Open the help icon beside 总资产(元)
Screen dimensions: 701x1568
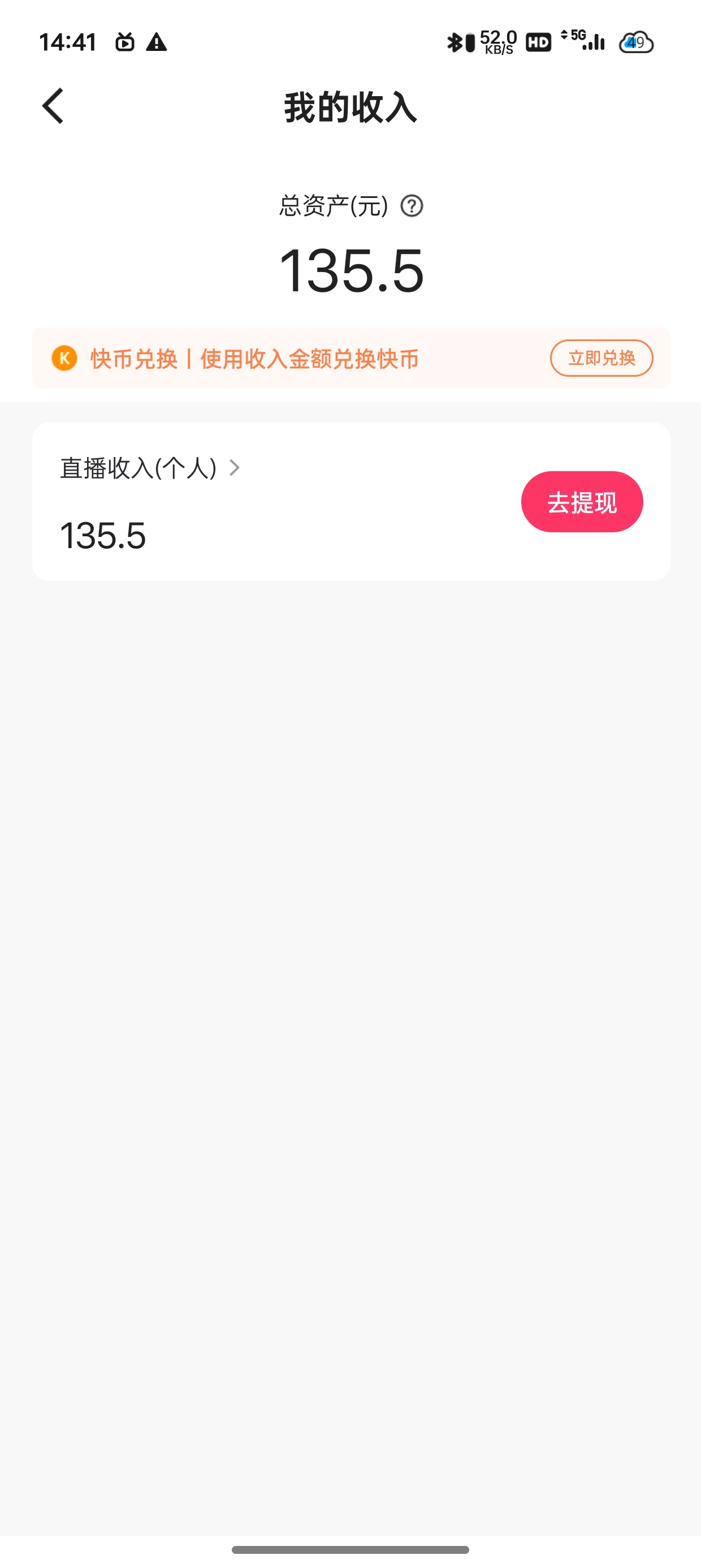tap(412, 206)
